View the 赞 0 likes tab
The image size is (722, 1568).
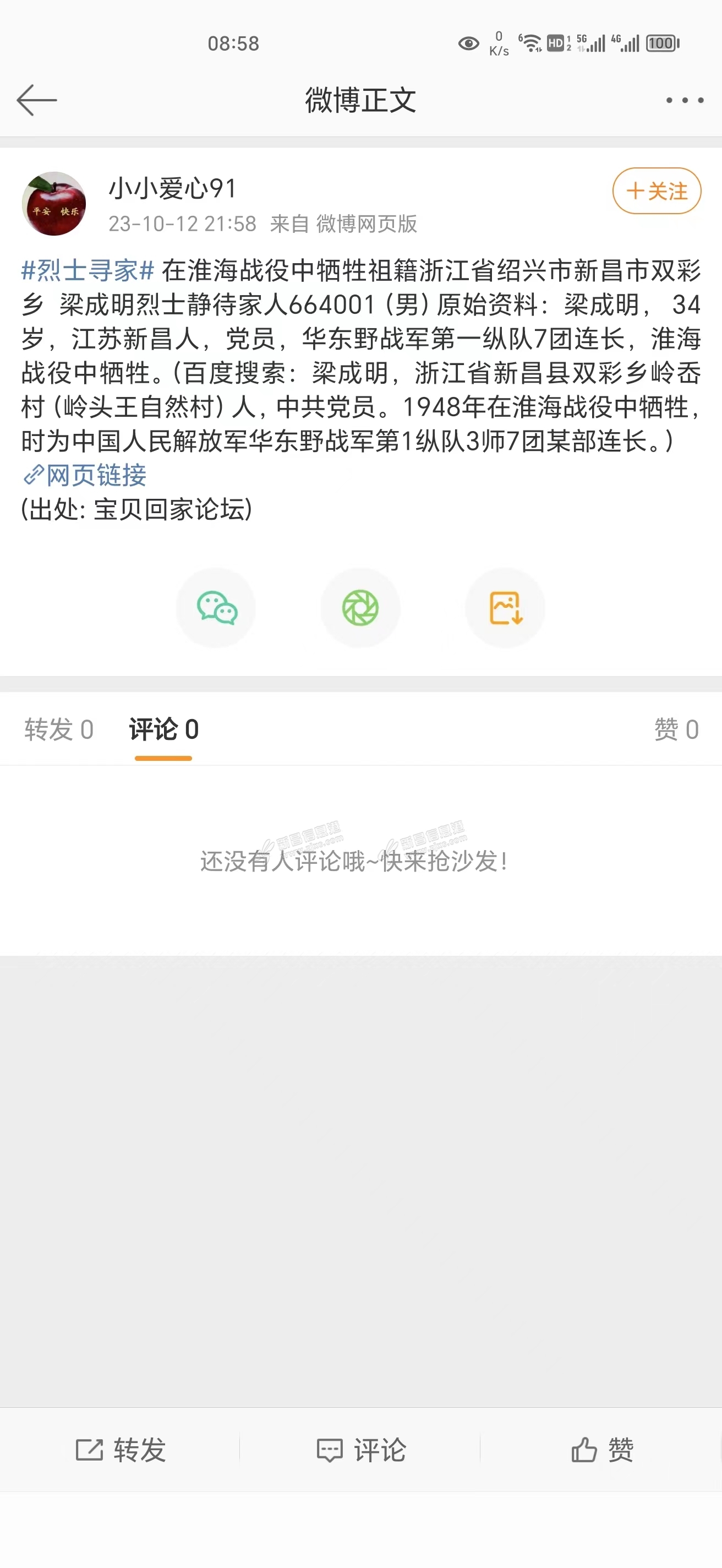676,729
